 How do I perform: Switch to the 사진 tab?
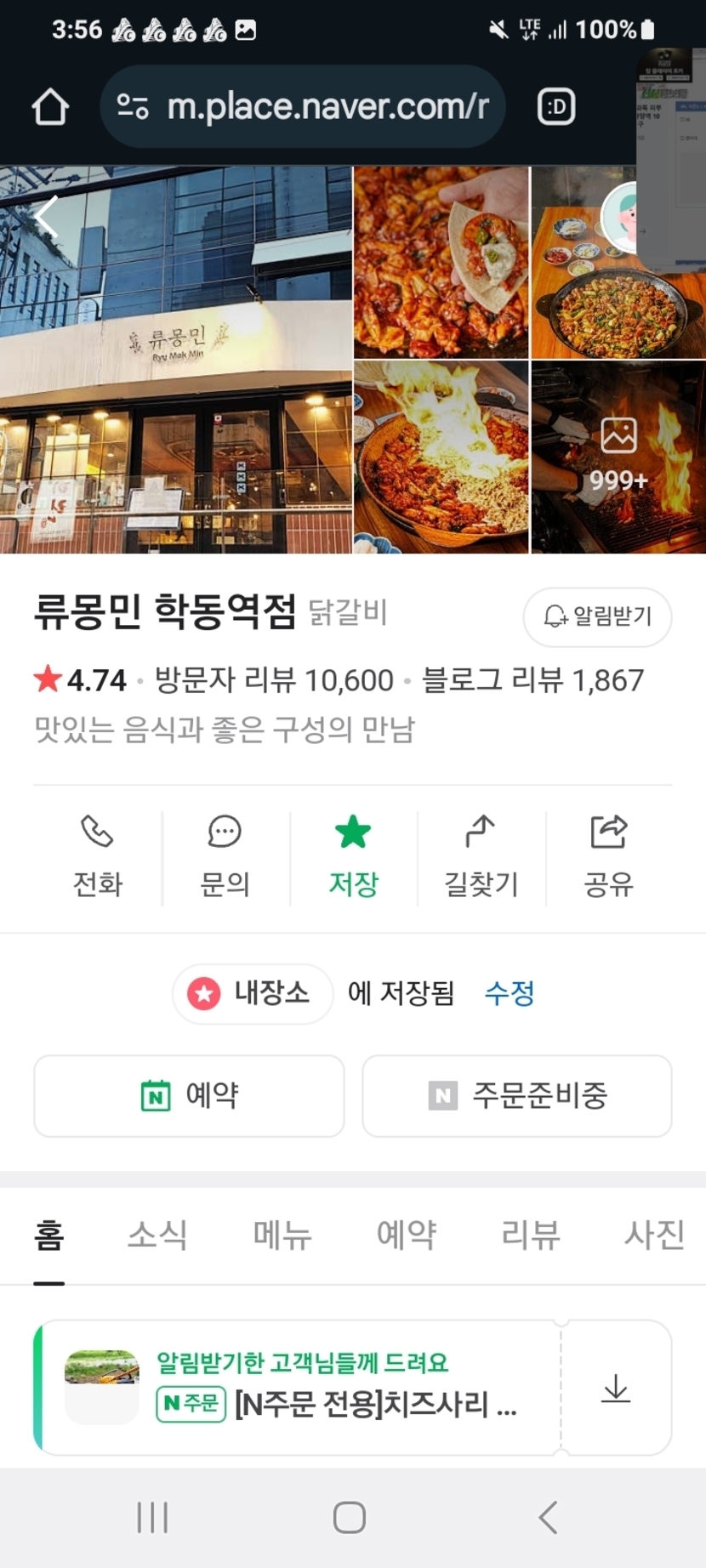[653, 1235]
